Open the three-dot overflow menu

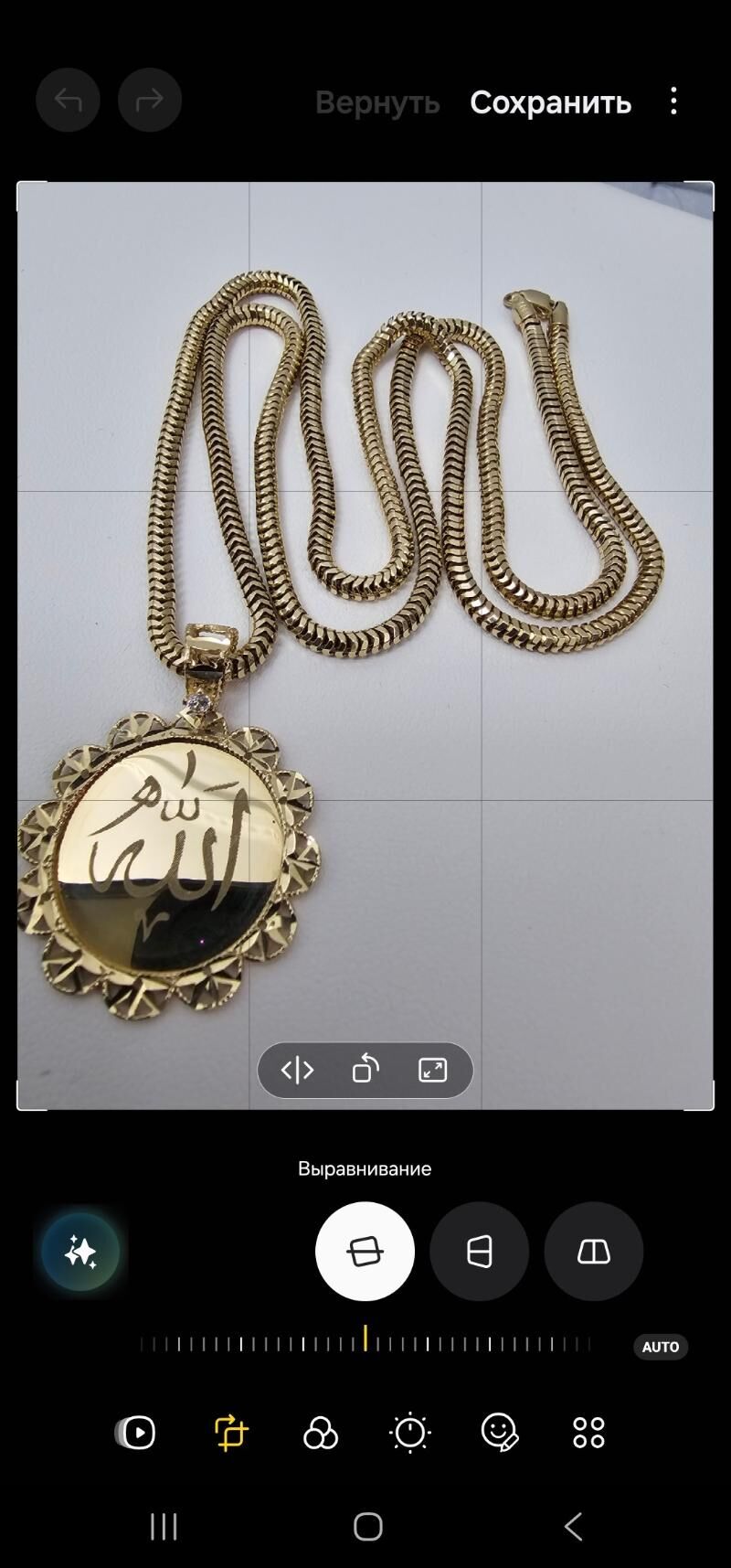coord(673,101)
